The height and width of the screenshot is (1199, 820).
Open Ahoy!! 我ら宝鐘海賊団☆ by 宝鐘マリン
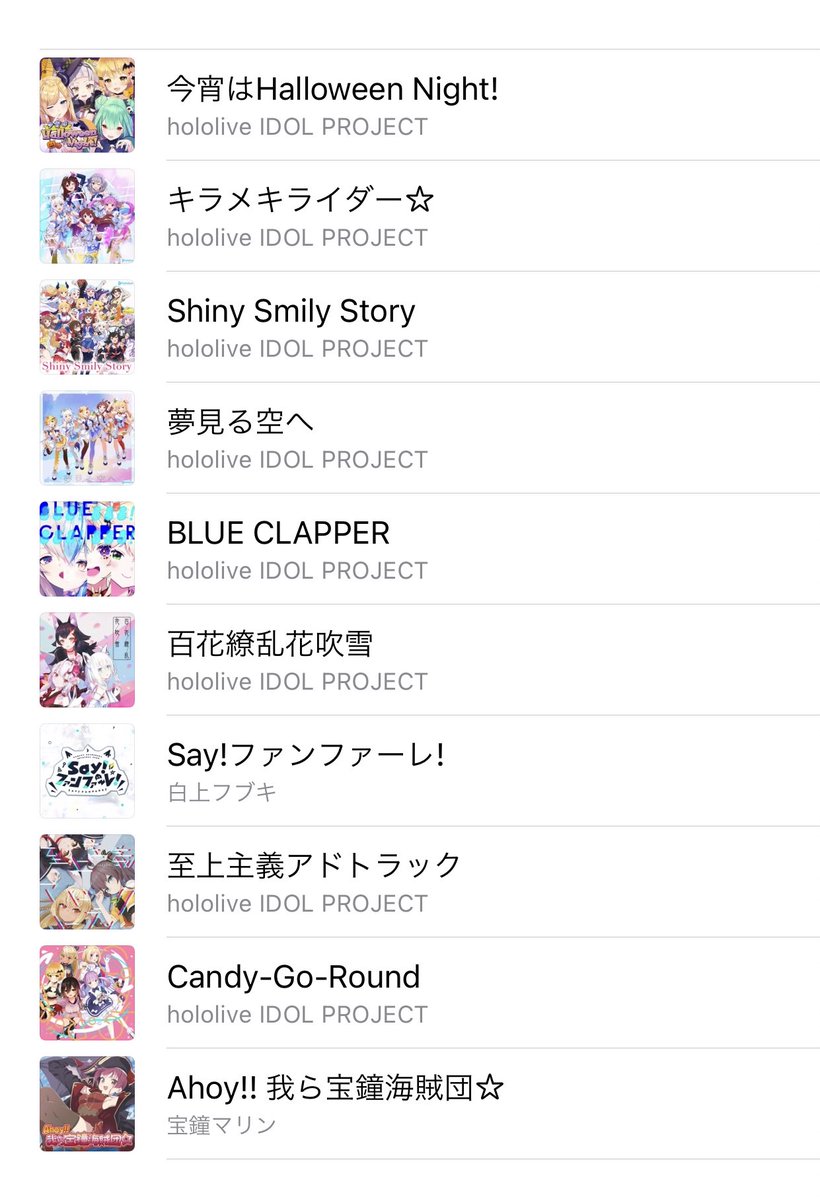(x=335, y=1089)
